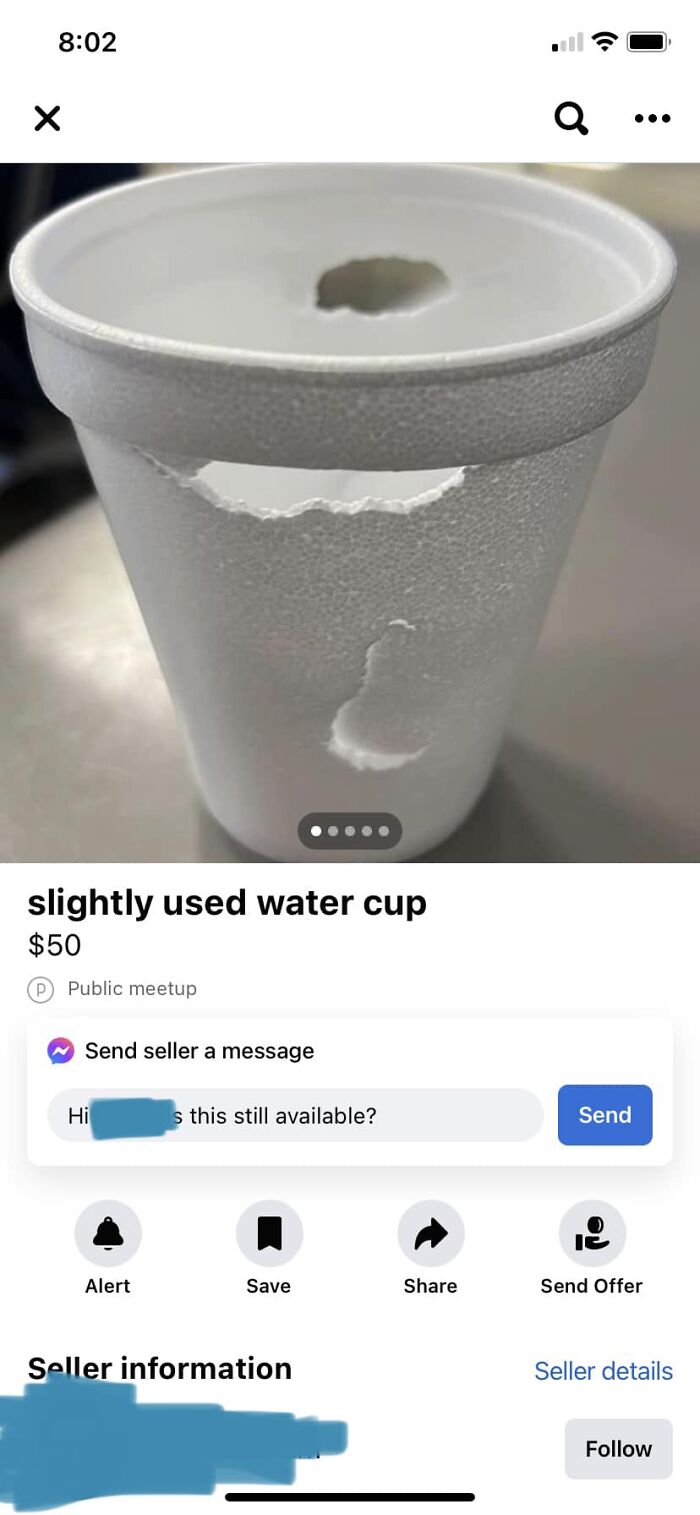Screen dimensions: 700x1515
Task: Open the water cup listing photo
Action: point(350,512)
